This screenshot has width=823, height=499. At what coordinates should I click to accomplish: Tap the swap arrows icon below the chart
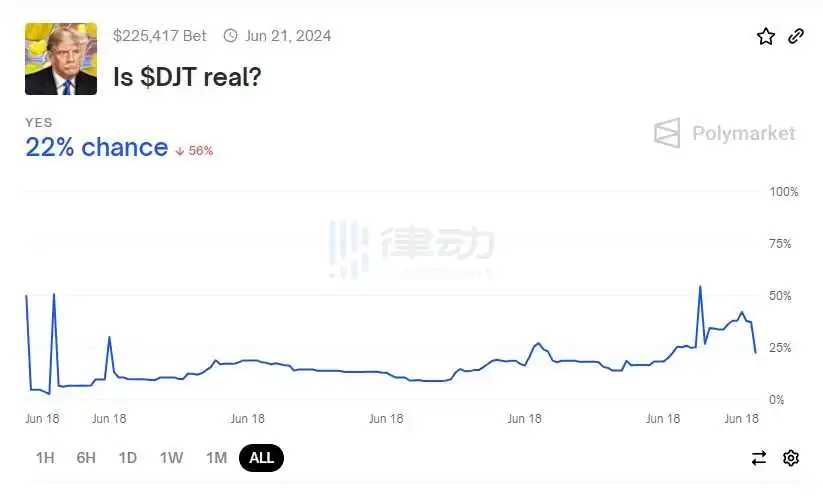point(759,458)
